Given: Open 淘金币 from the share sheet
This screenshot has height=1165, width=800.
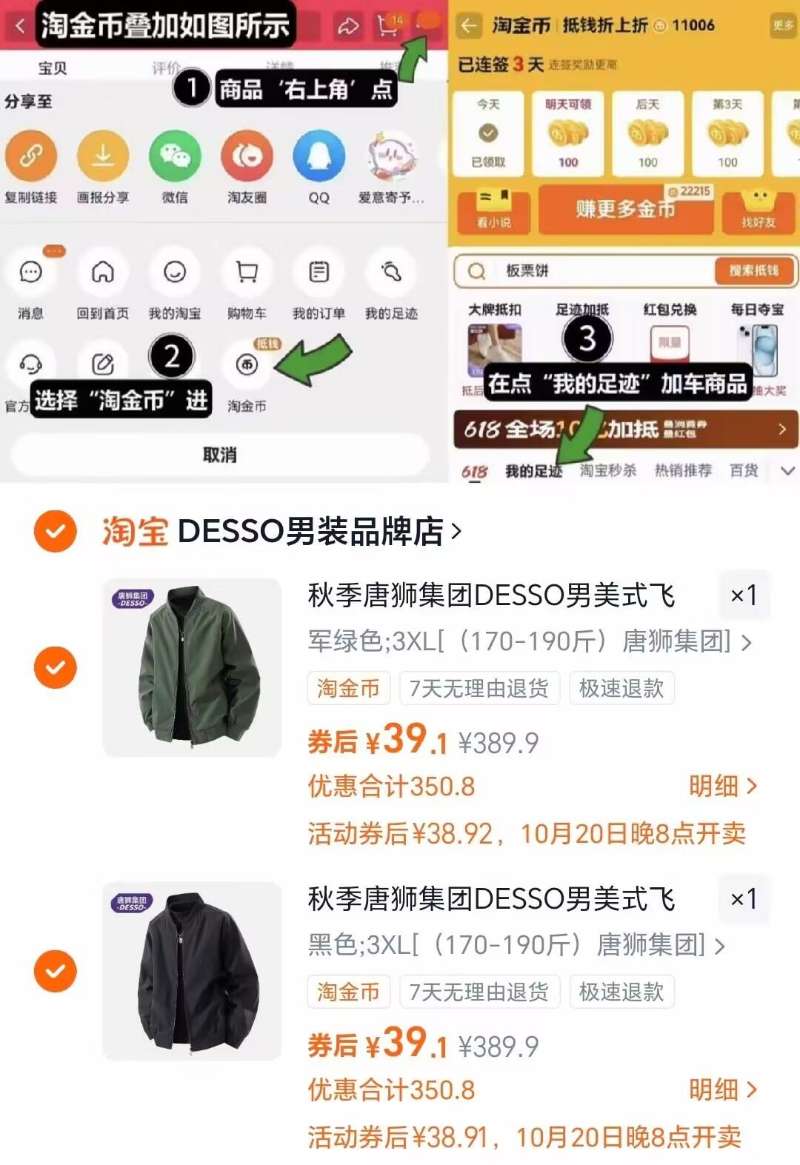Looking at the screenshot, I should tap(247, 363).
